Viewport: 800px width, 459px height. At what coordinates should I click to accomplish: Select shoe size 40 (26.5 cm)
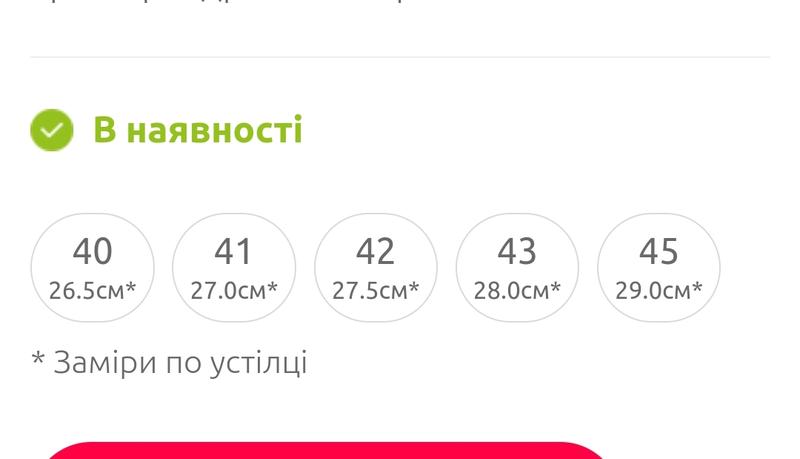pyautogui.click(x=93, y=268)
